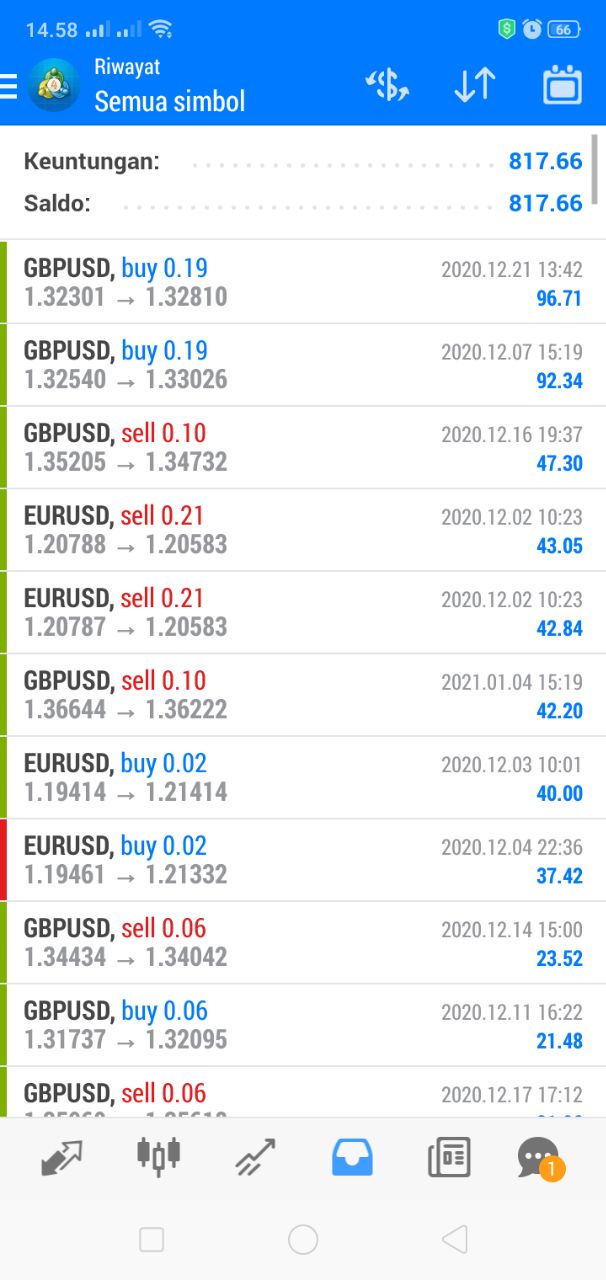Switch to the Trade tab

(255, 1158)
